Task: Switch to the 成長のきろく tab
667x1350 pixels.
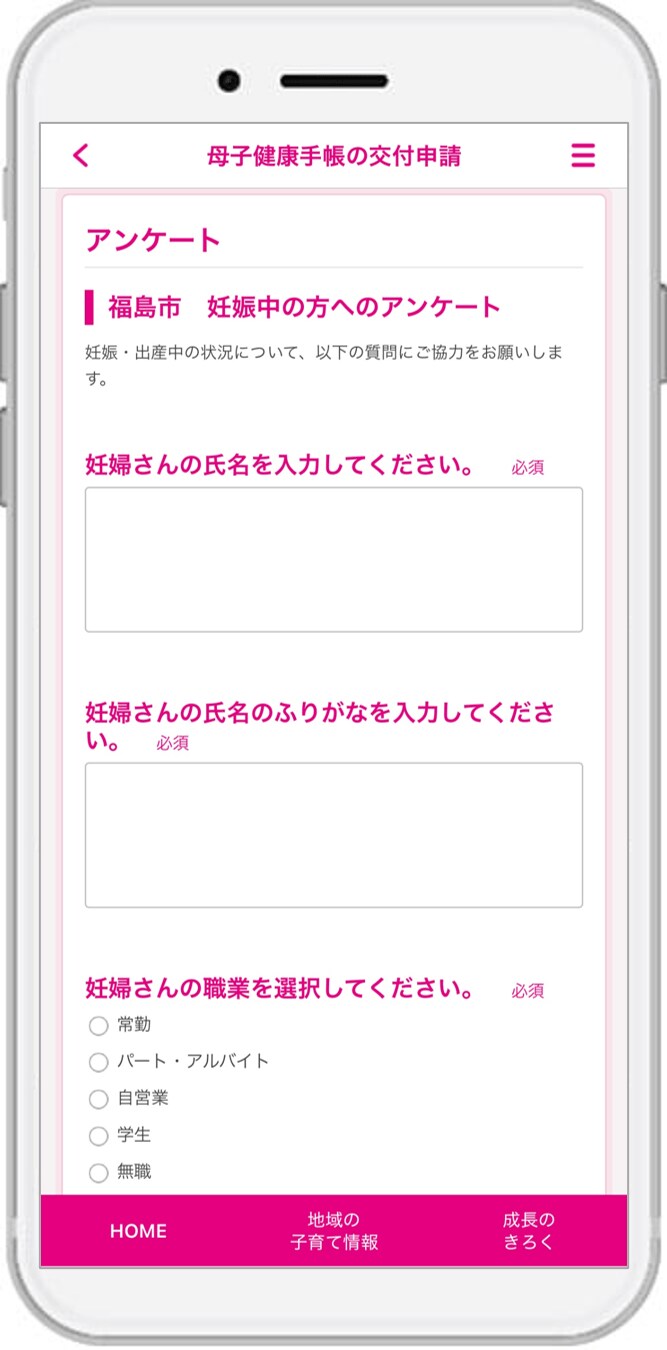Action: [528, 1231]
